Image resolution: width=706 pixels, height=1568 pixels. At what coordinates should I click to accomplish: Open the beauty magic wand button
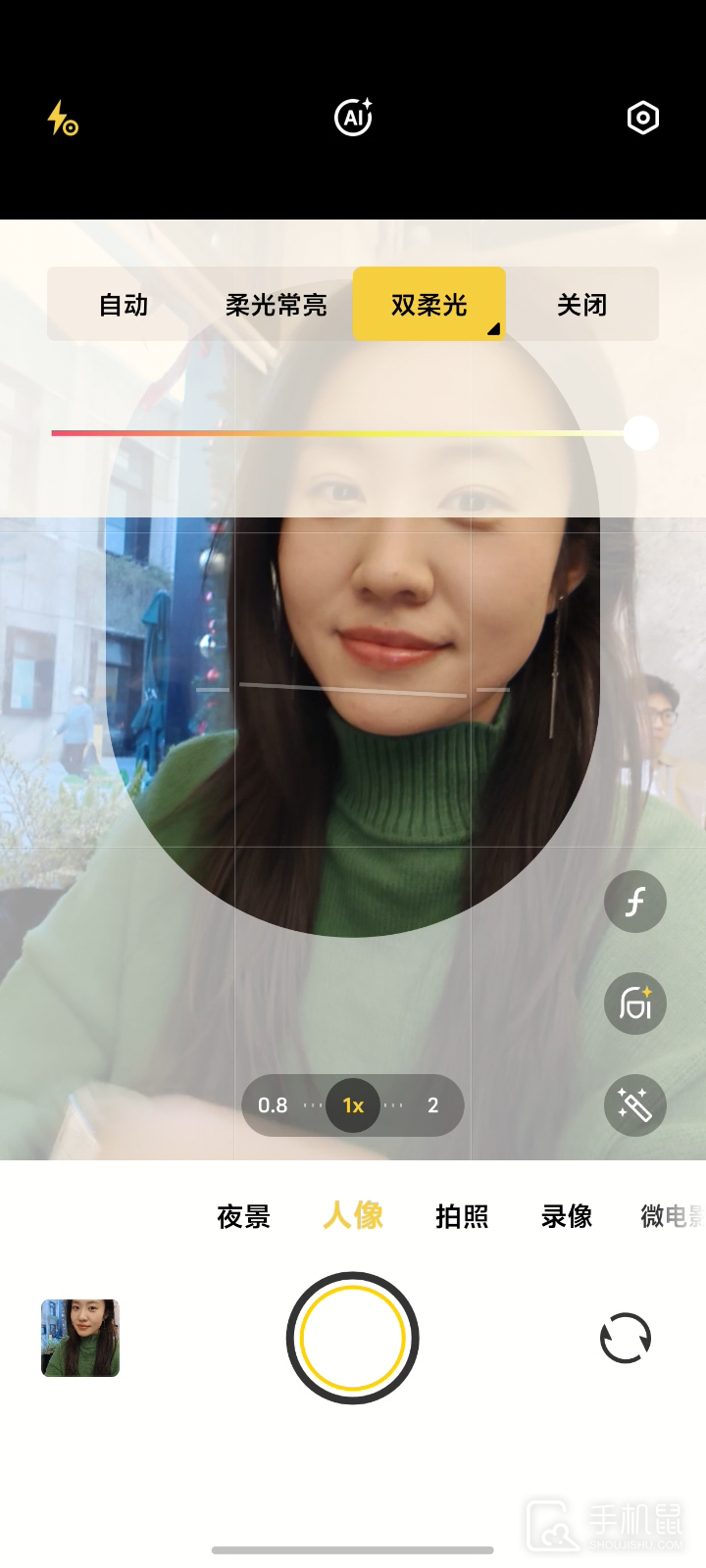point(635,1105)
